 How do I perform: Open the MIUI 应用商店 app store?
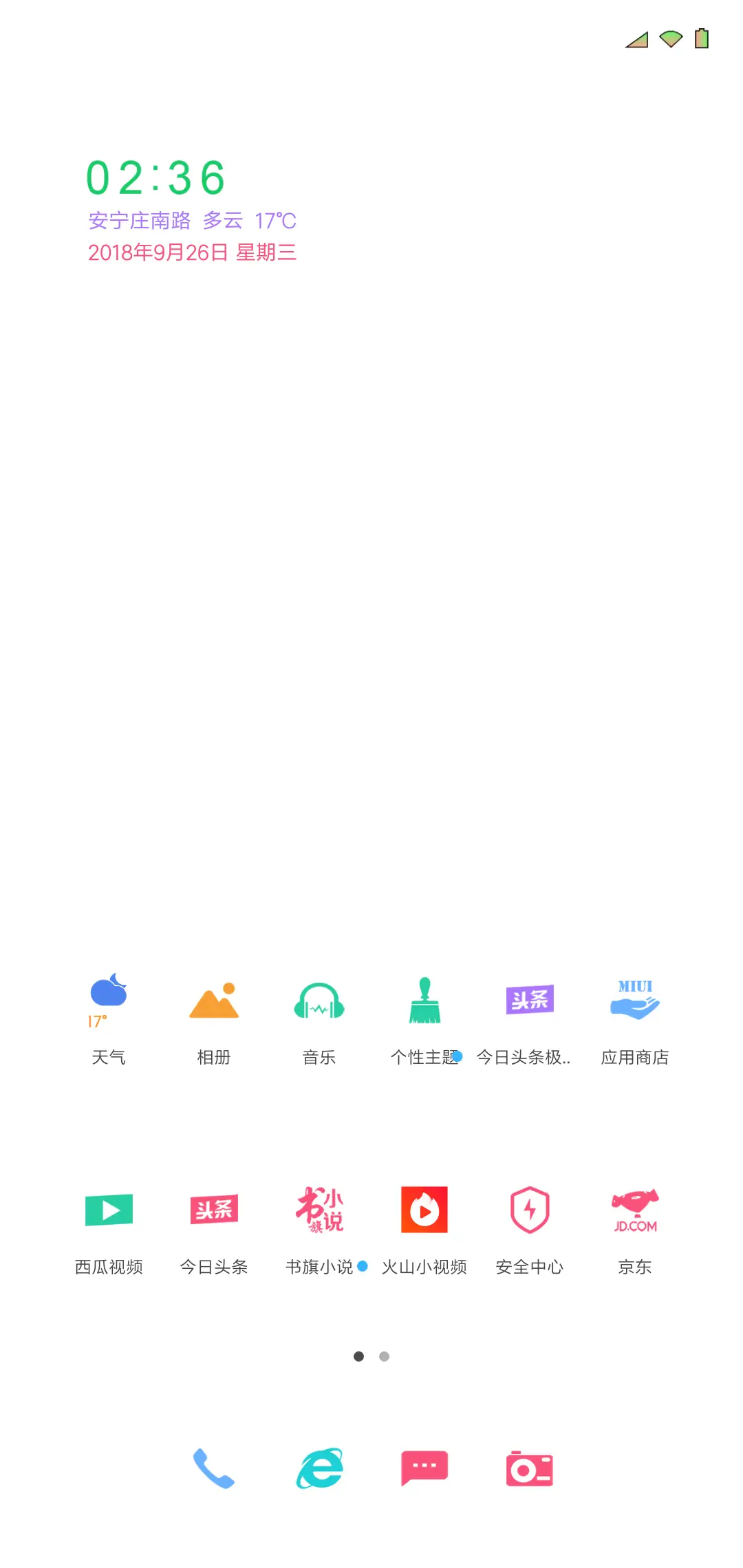point(635,1003)
